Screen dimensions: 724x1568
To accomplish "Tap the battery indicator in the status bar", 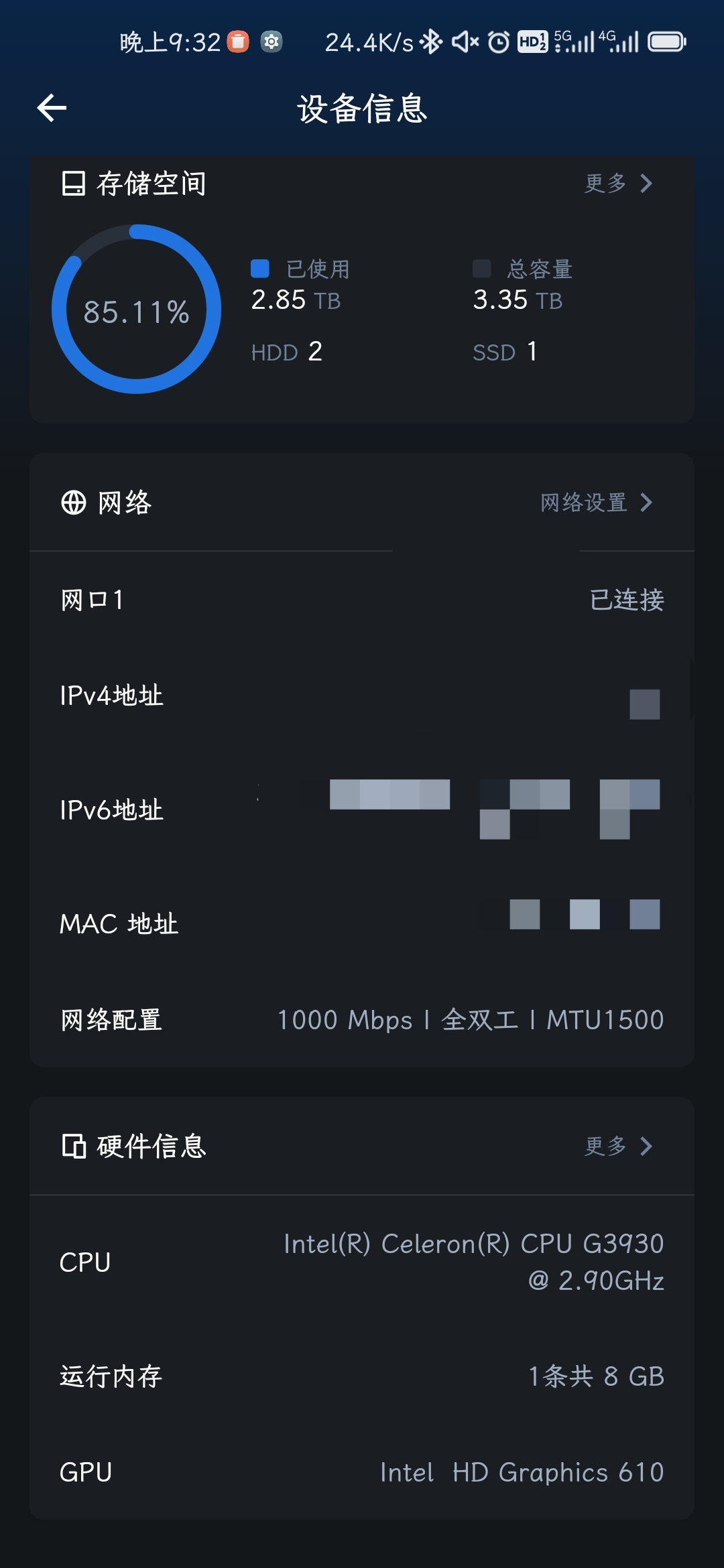I will [x=666, y=42].
